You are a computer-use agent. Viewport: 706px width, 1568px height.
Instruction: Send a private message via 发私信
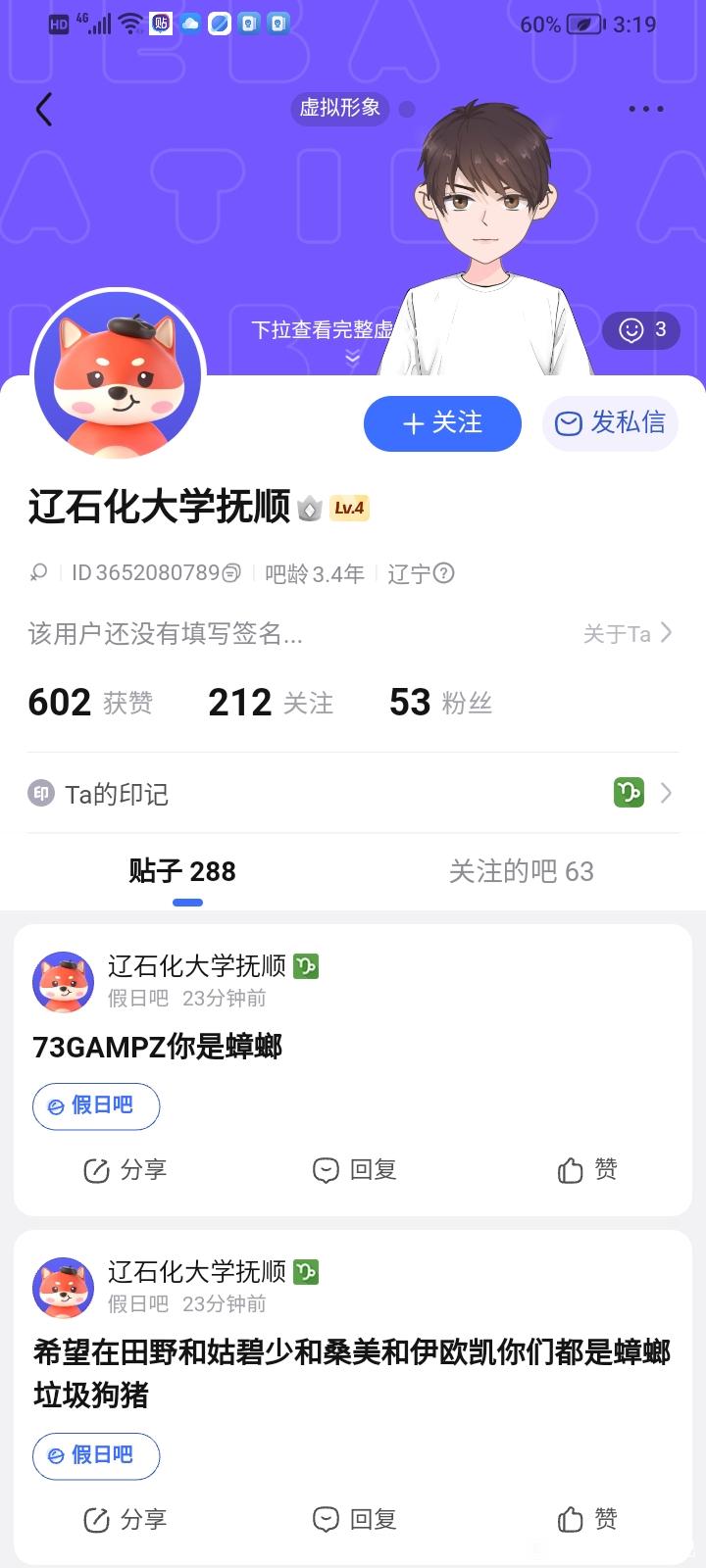(610, 423)
